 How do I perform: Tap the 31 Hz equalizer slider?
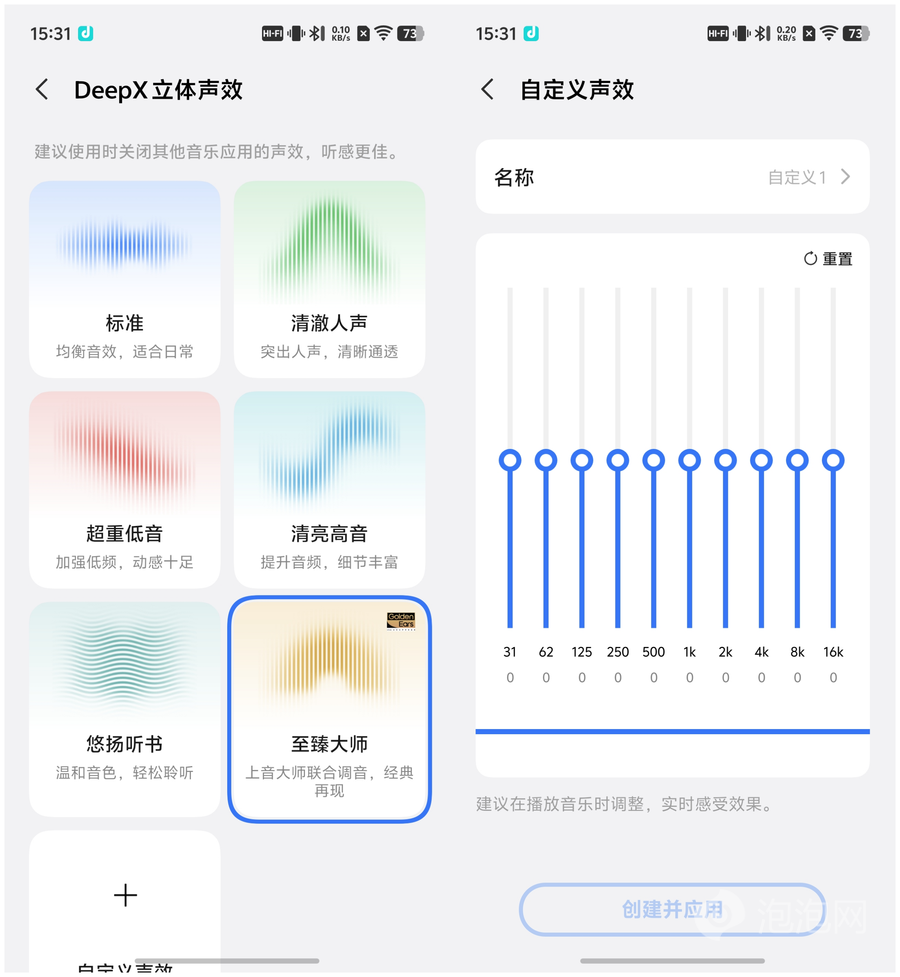click(510, 460)
